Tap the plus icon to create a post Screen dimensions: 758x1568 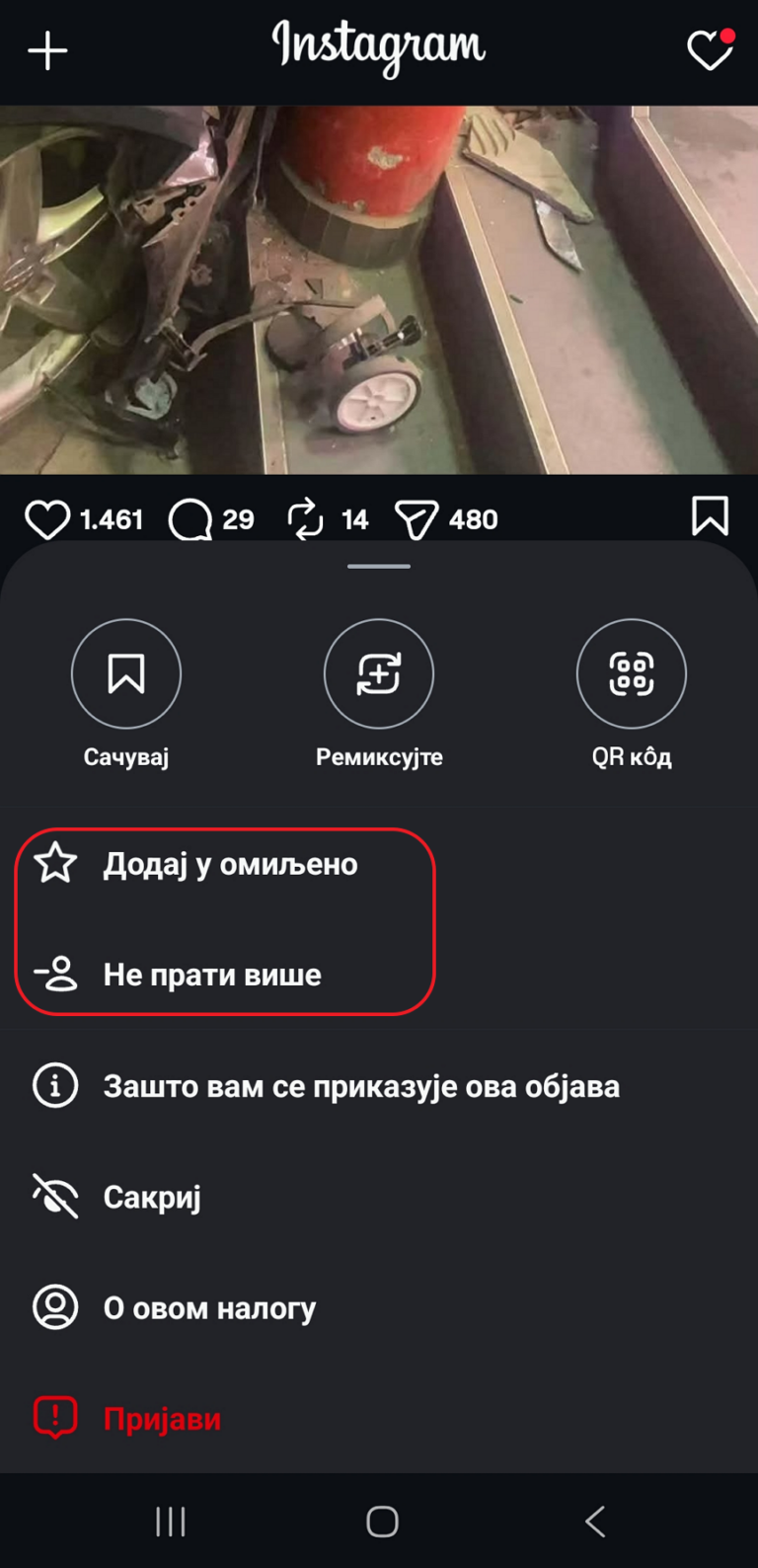(47, 50)
